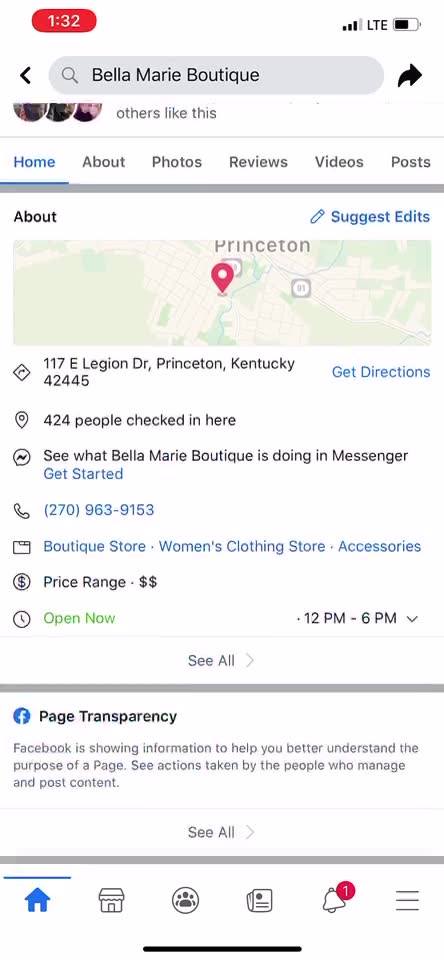Share this page via arrow icon

[410, 76]
